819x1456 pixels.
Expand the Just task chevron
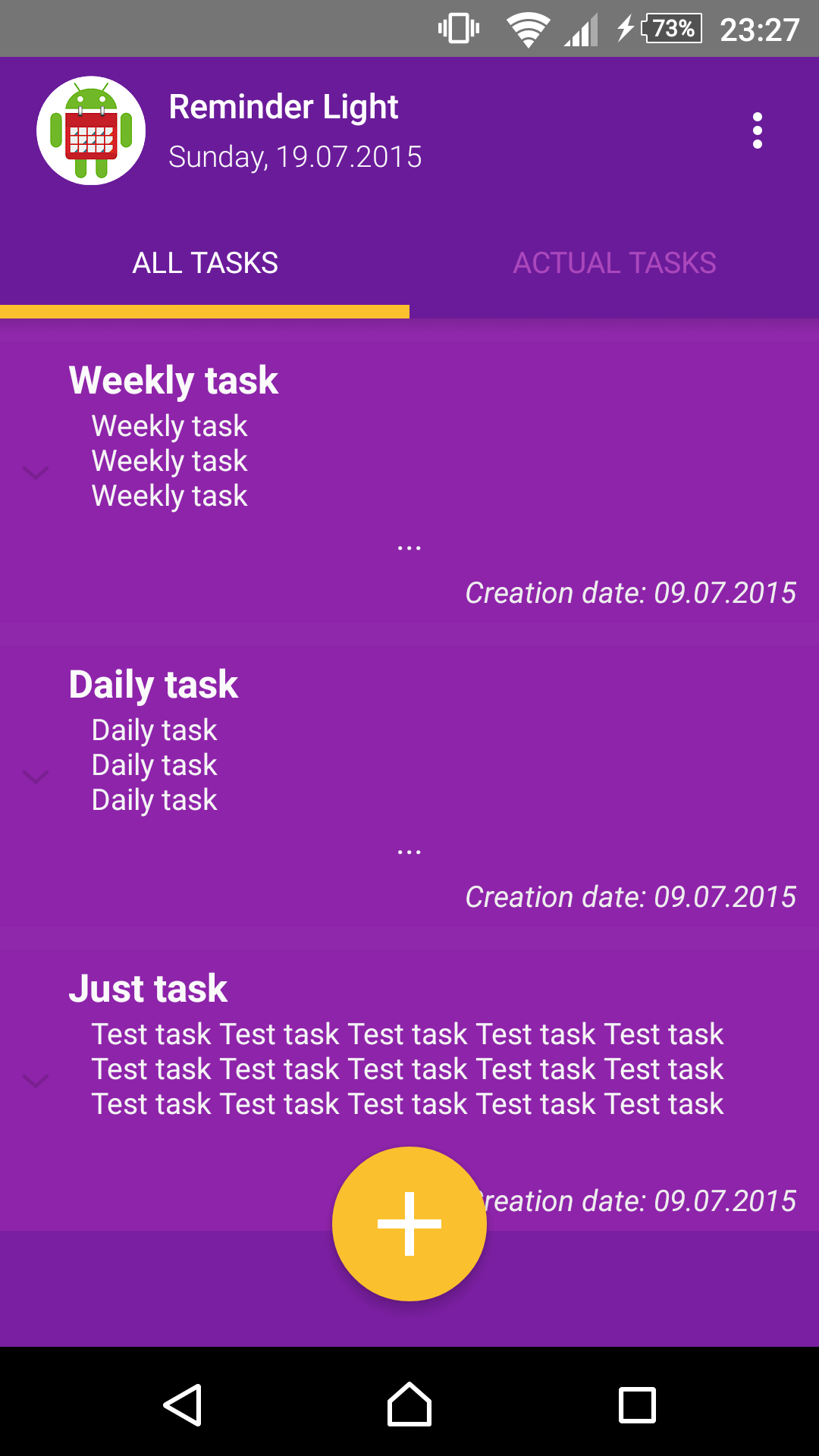point(36,1081)
